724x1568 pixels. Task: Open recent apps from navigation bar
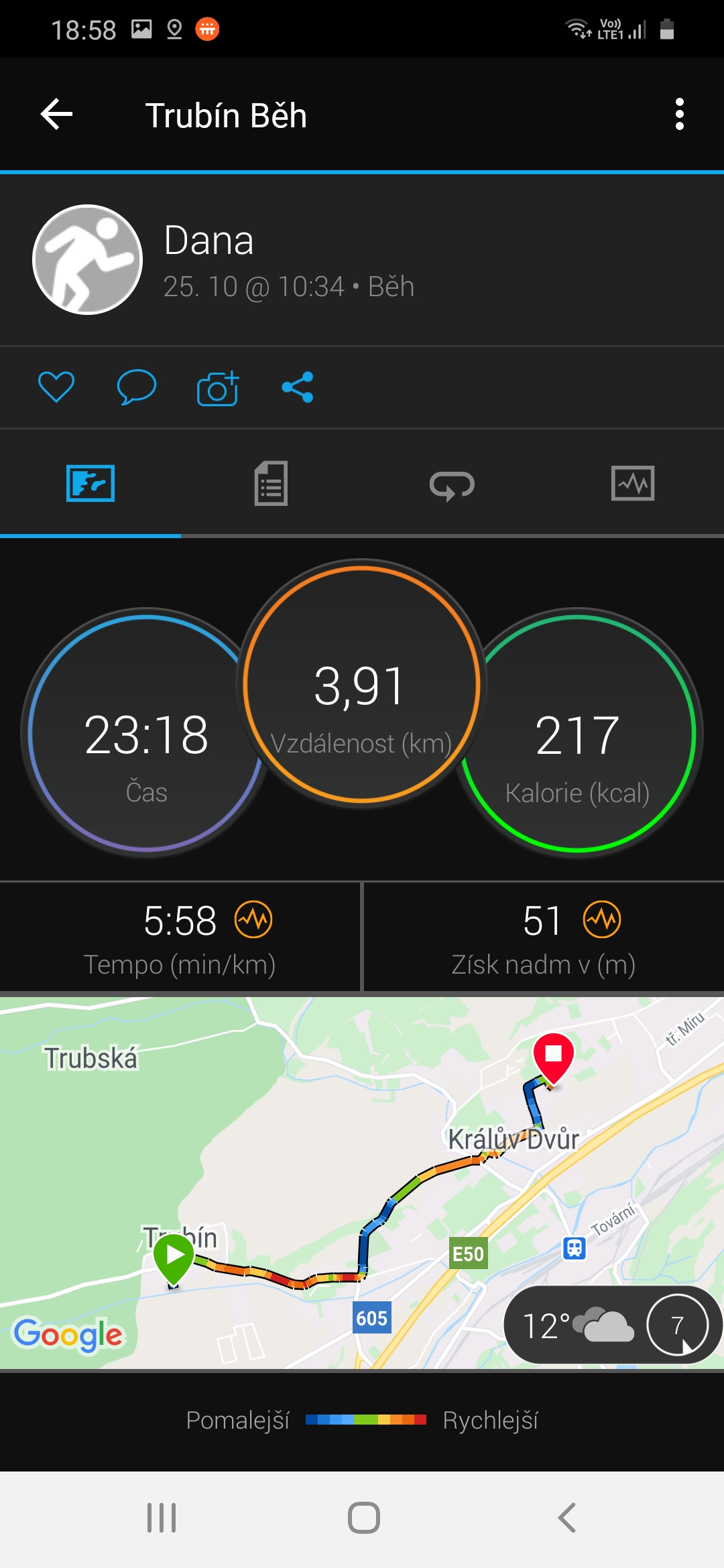[x=162, y=1518]
